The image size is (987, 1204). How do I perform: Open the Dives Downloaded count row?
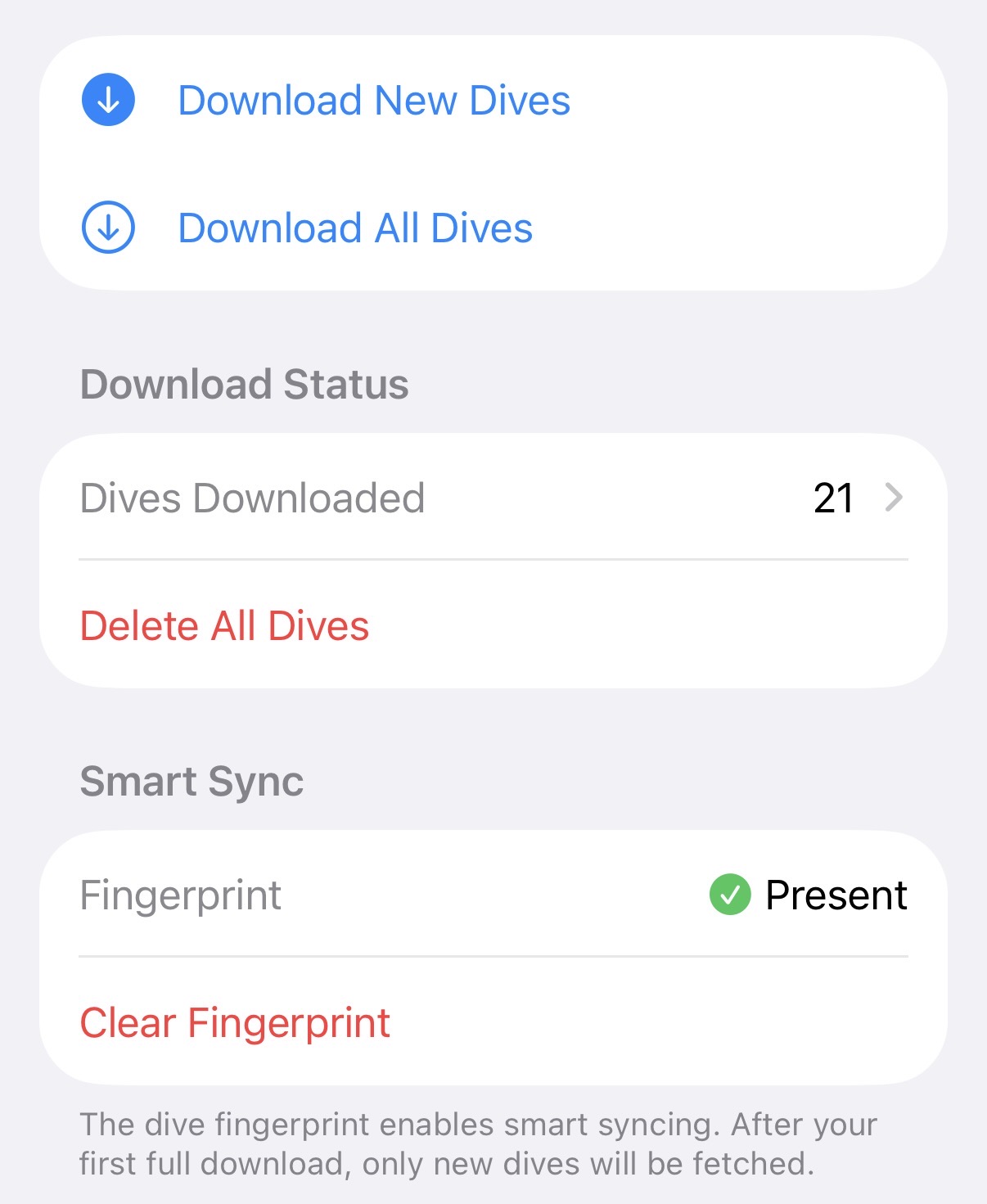click(x=491, y=498)
